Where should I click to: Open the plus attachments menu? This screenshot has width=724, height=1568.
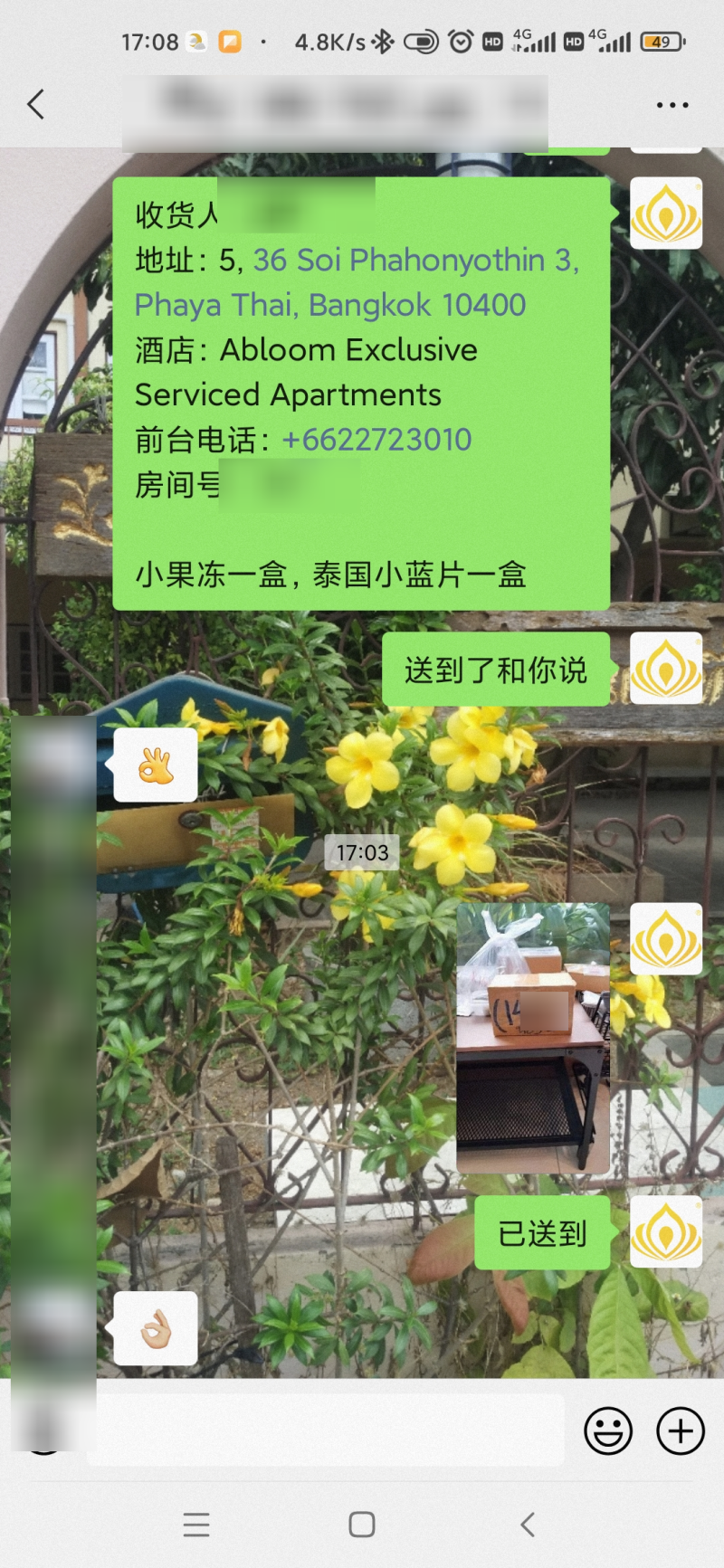point(681,1430)
